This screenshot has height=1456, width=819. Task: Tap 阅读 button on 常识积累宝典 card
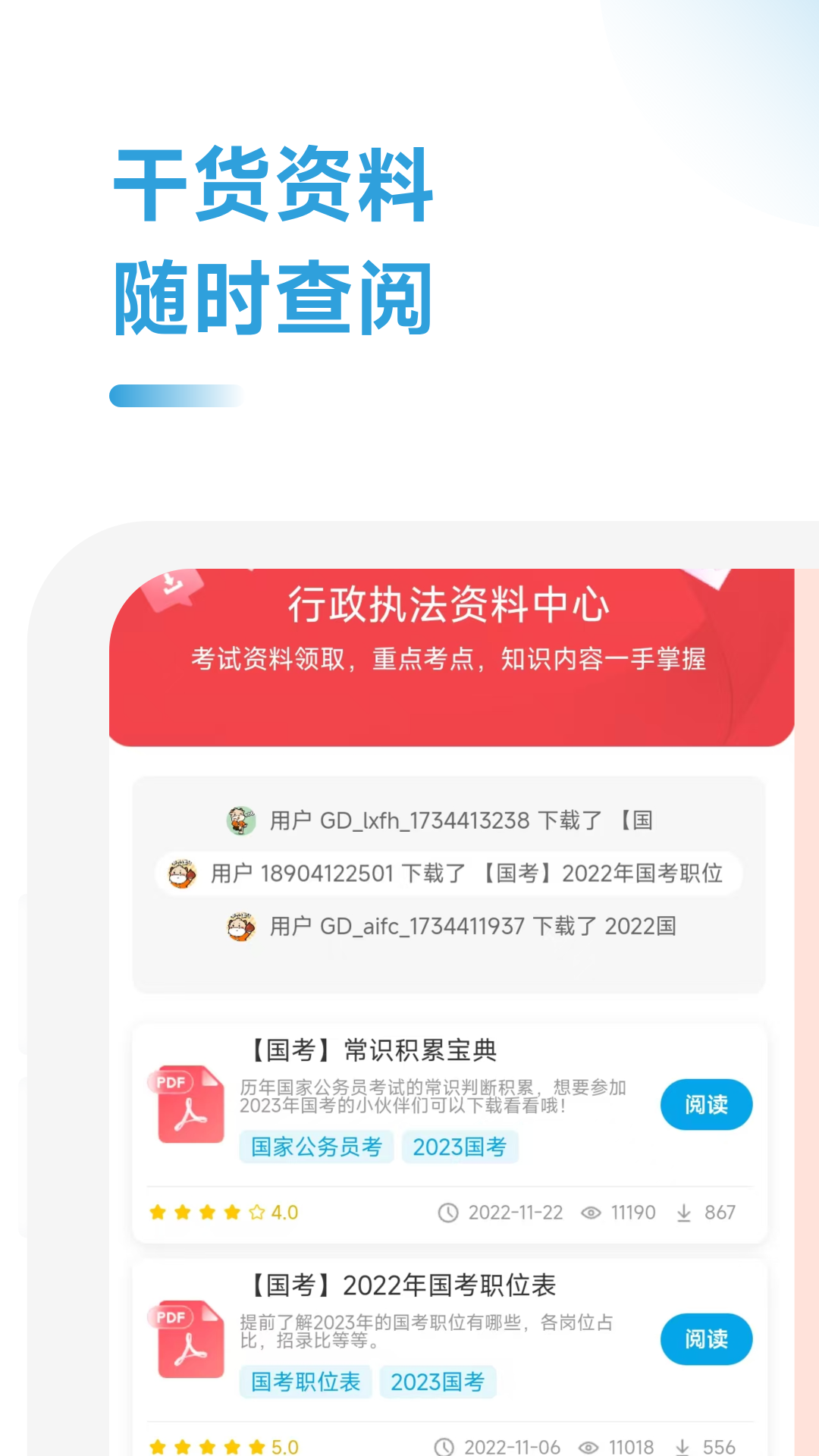click(x=706, y=1105)
